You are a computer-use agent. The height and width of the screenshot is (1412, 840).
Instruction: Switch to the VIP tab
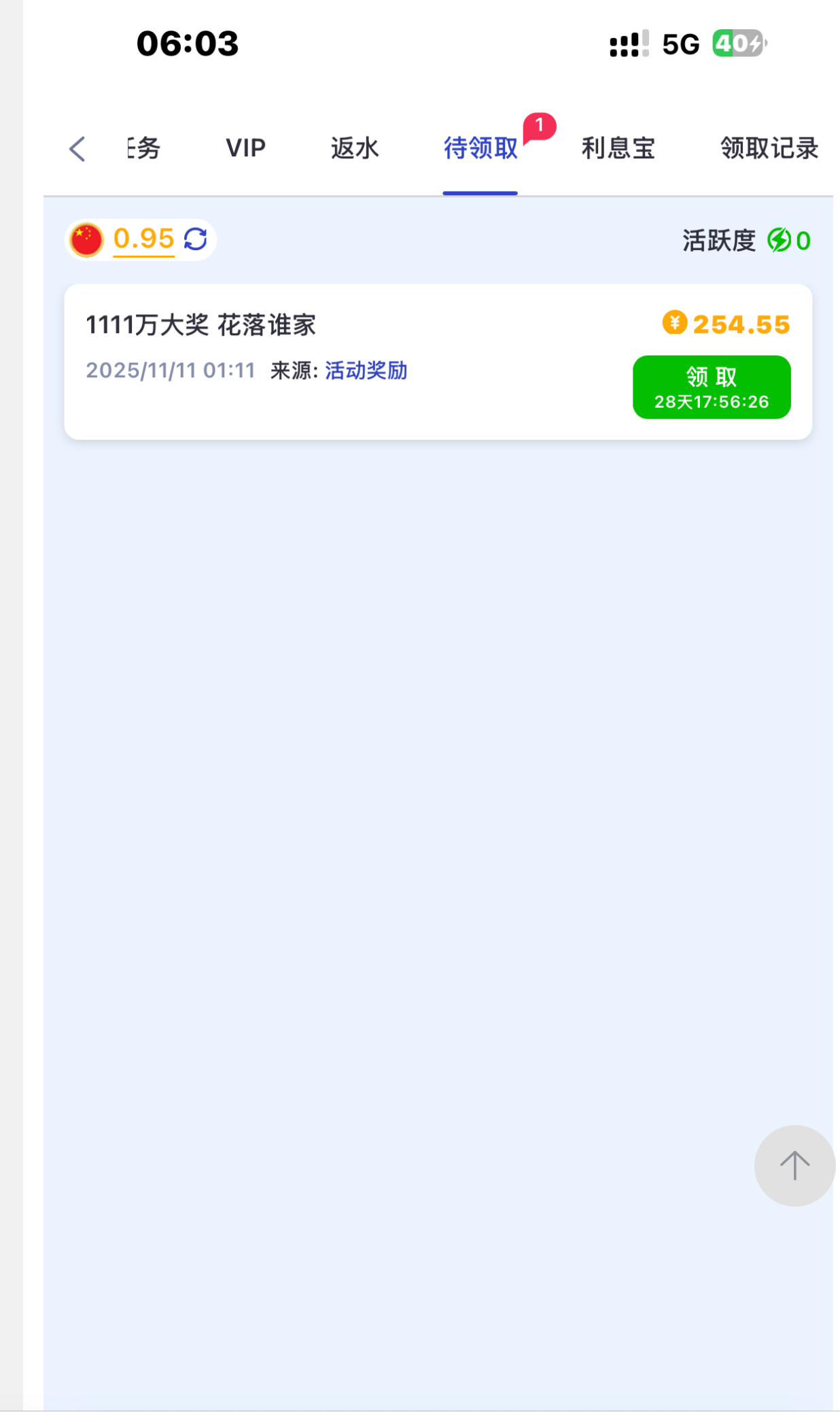[x=245, y=148]
